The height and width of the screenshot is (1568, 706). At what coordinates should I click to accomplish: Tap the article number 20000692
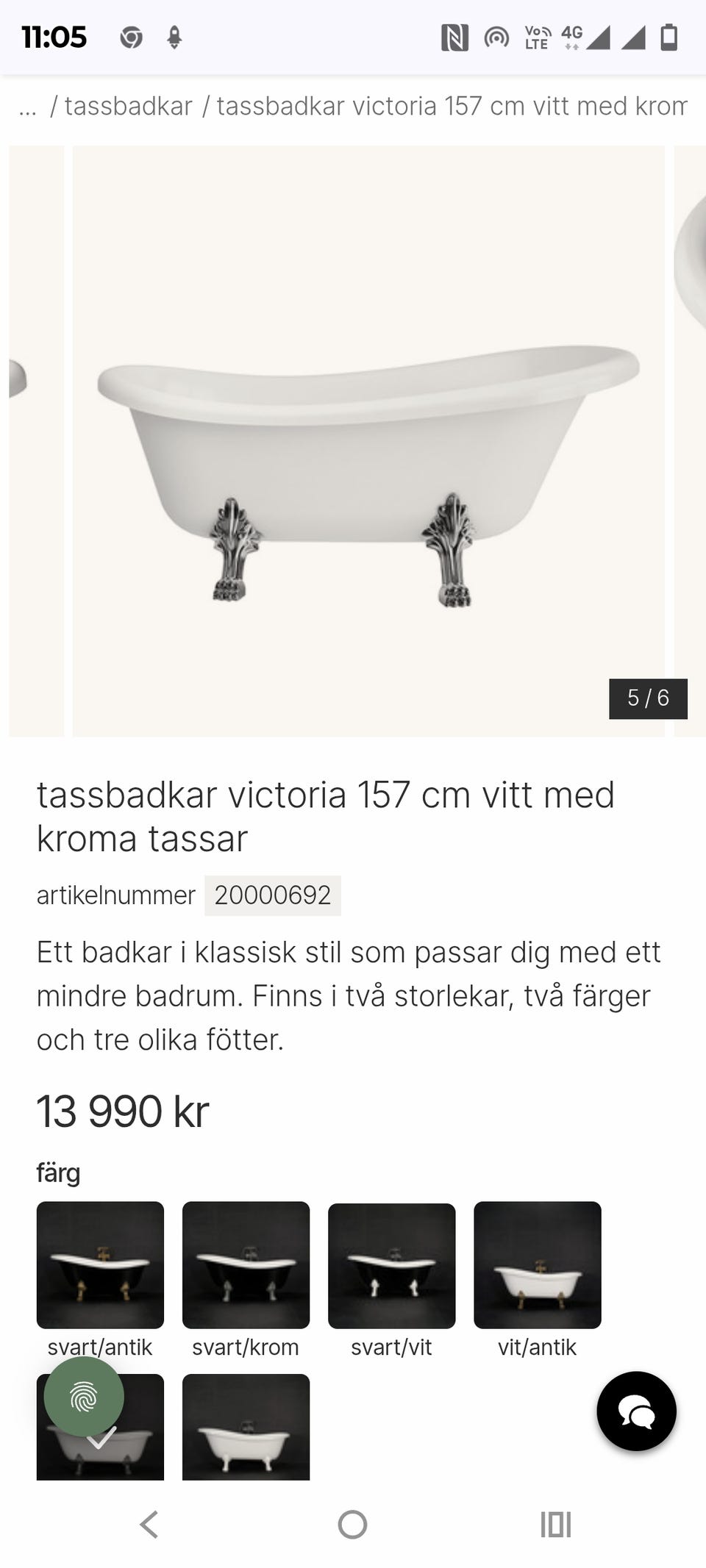[x=272, y=895]
